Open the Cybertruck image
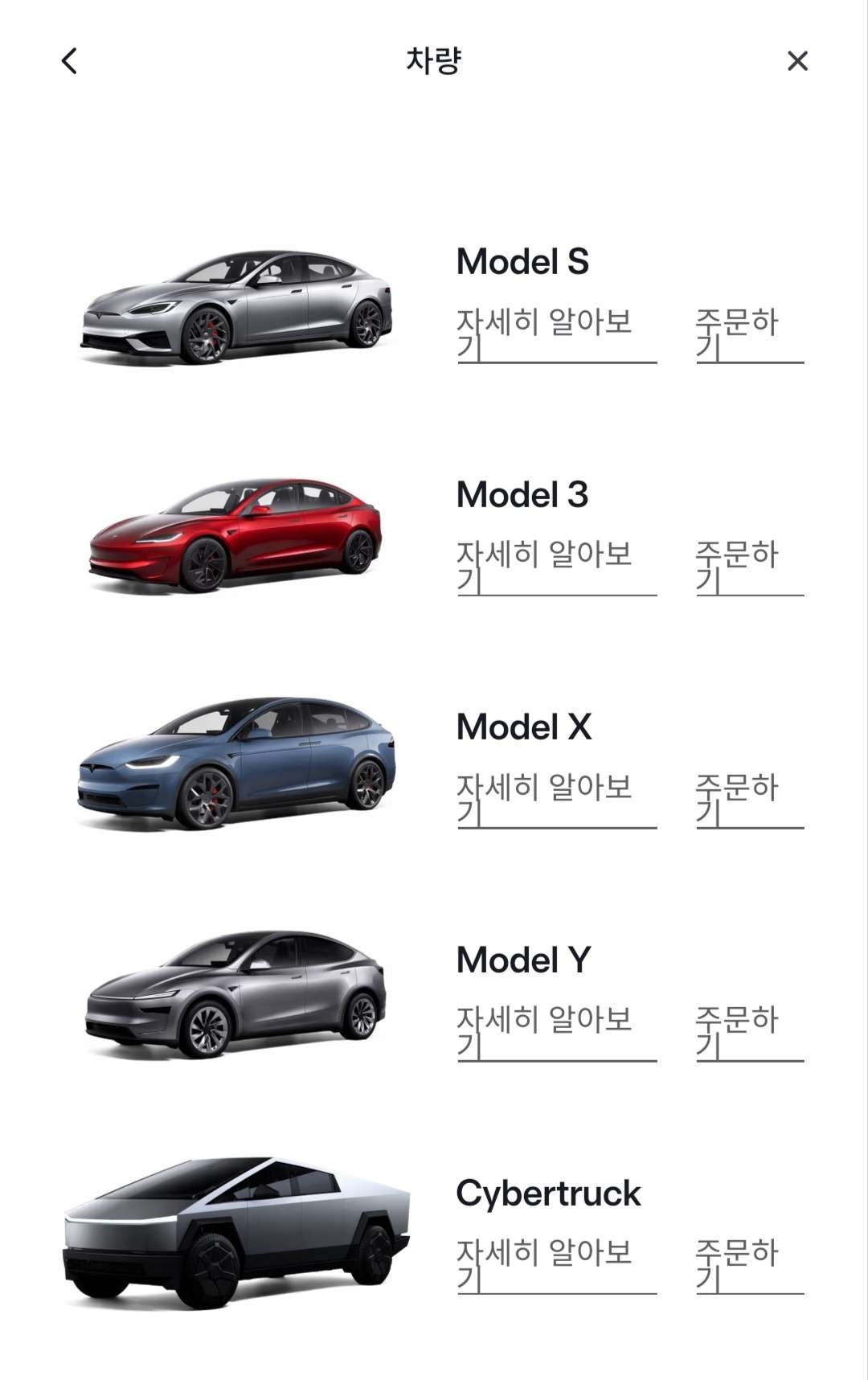The width and height of the screenshot is (868, 1380). (x=237, y=1231)
